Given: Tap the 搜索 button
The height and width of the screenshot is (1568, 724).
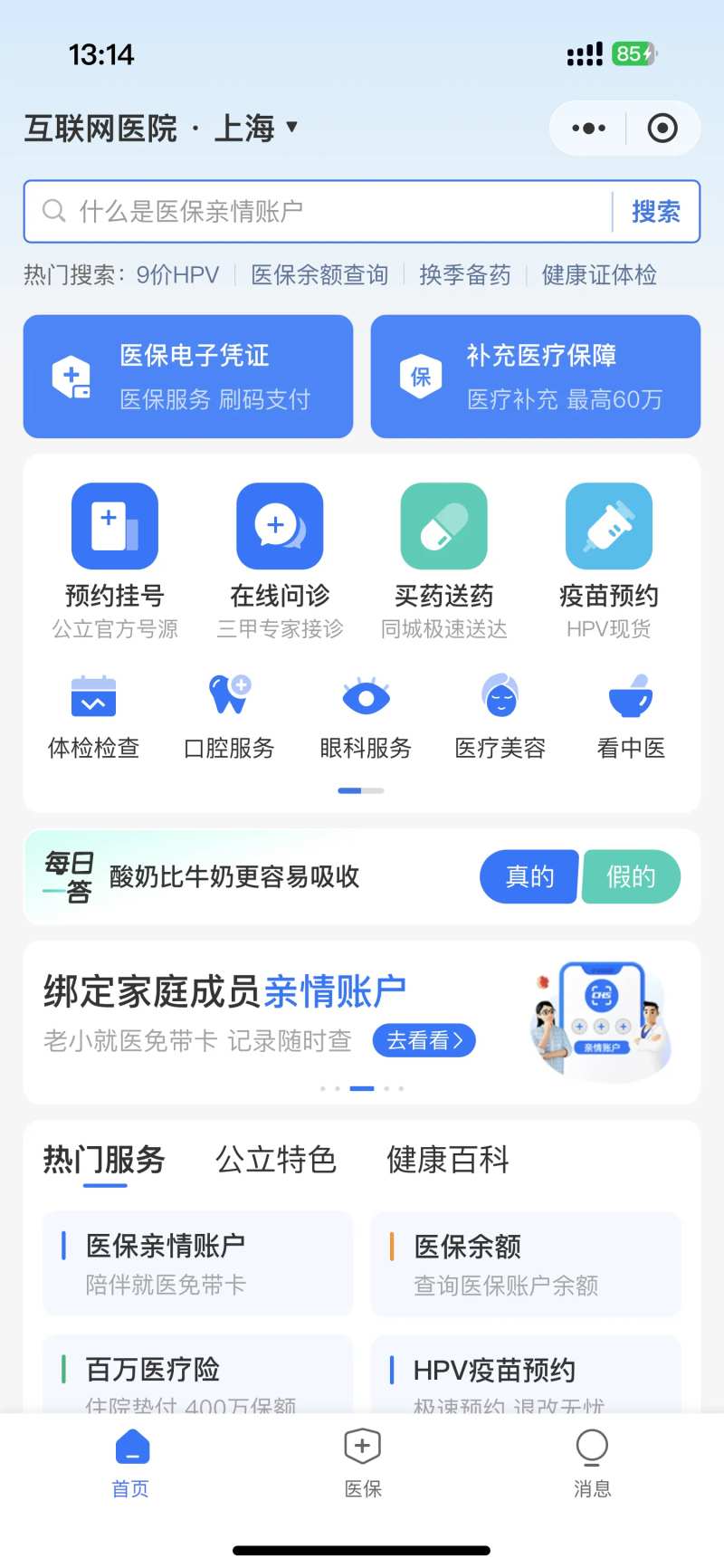Looking at the screenshot, I should pos(655,212).
